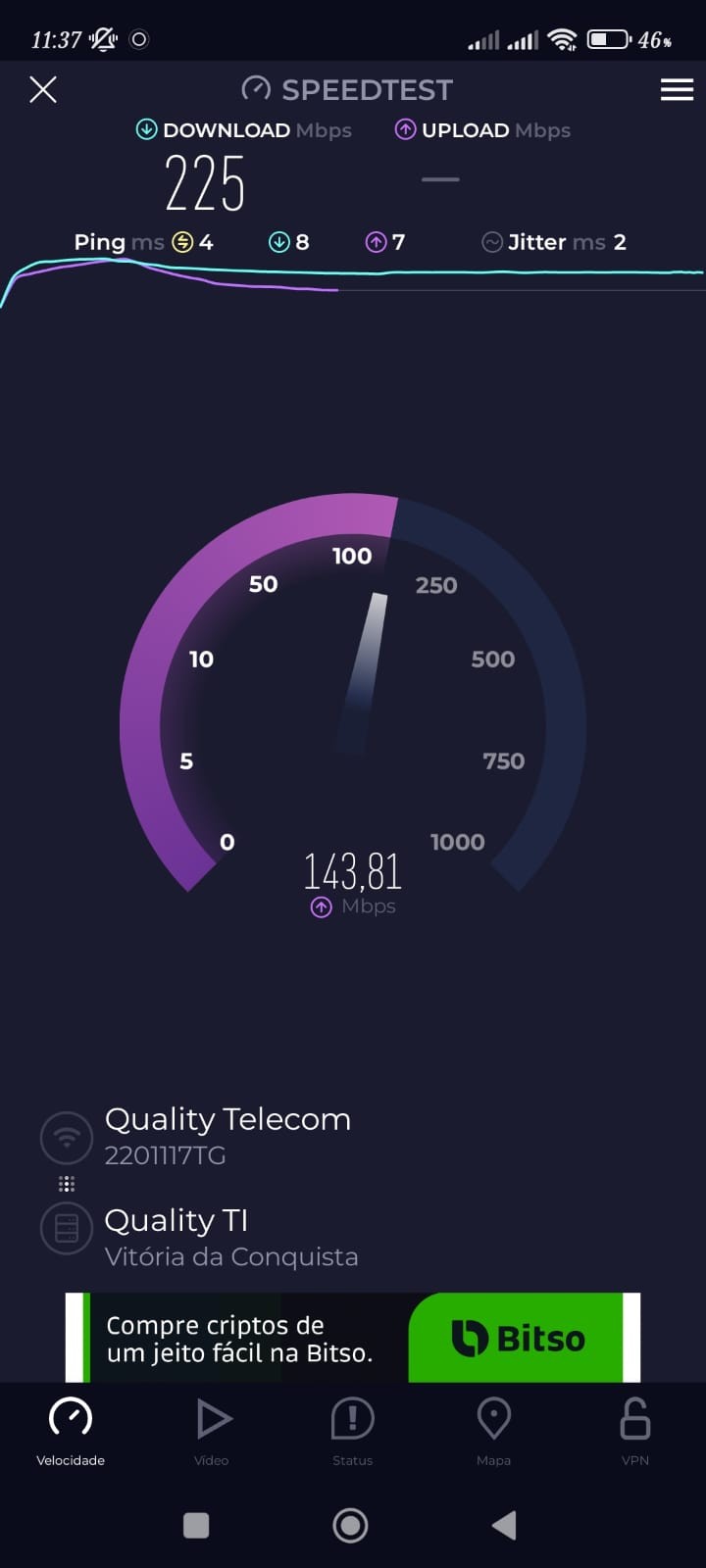Open the hamburger menu
Viewport: 706px width, 1568px height.
coord(677,90)
